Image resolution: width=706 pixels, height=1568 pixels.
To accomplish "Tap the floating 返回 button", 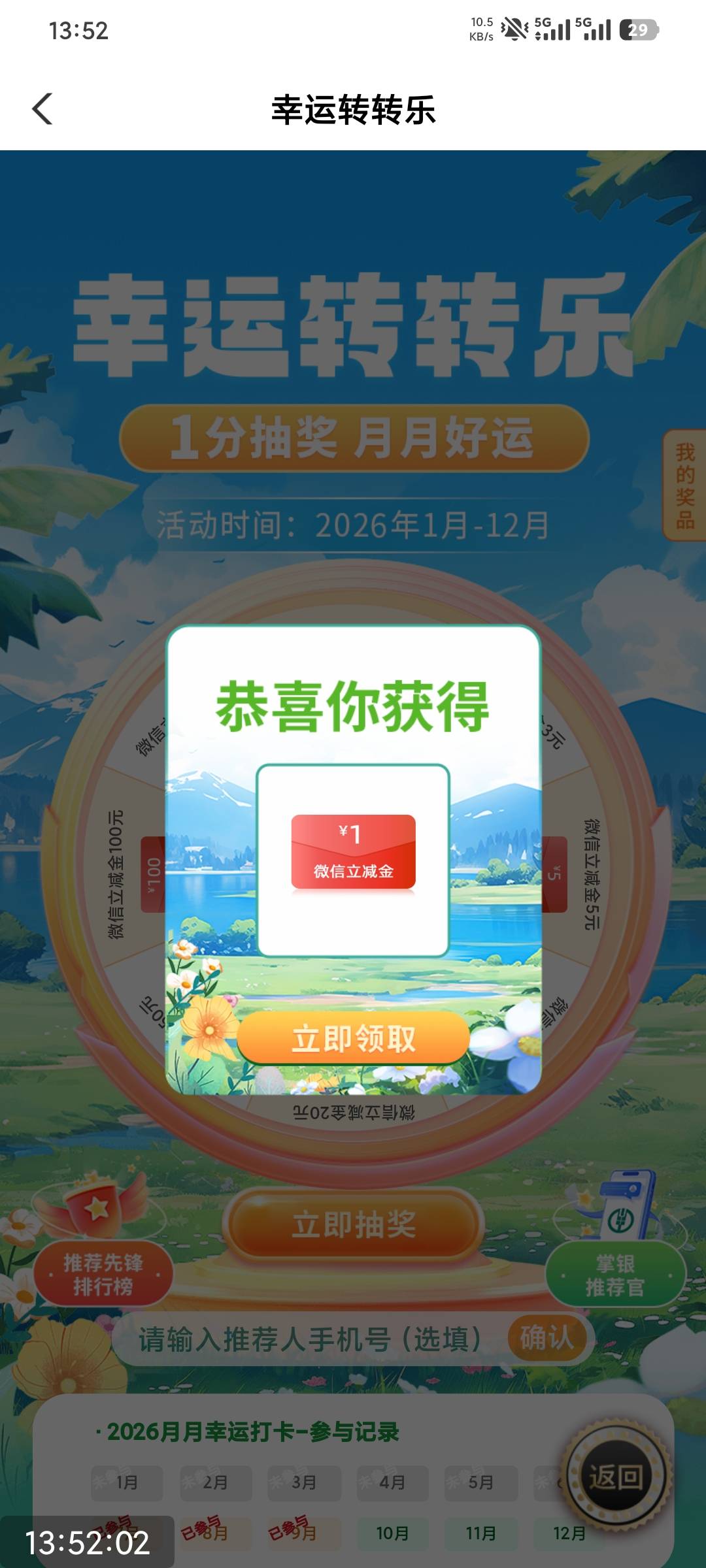I will click(616, 1477).
